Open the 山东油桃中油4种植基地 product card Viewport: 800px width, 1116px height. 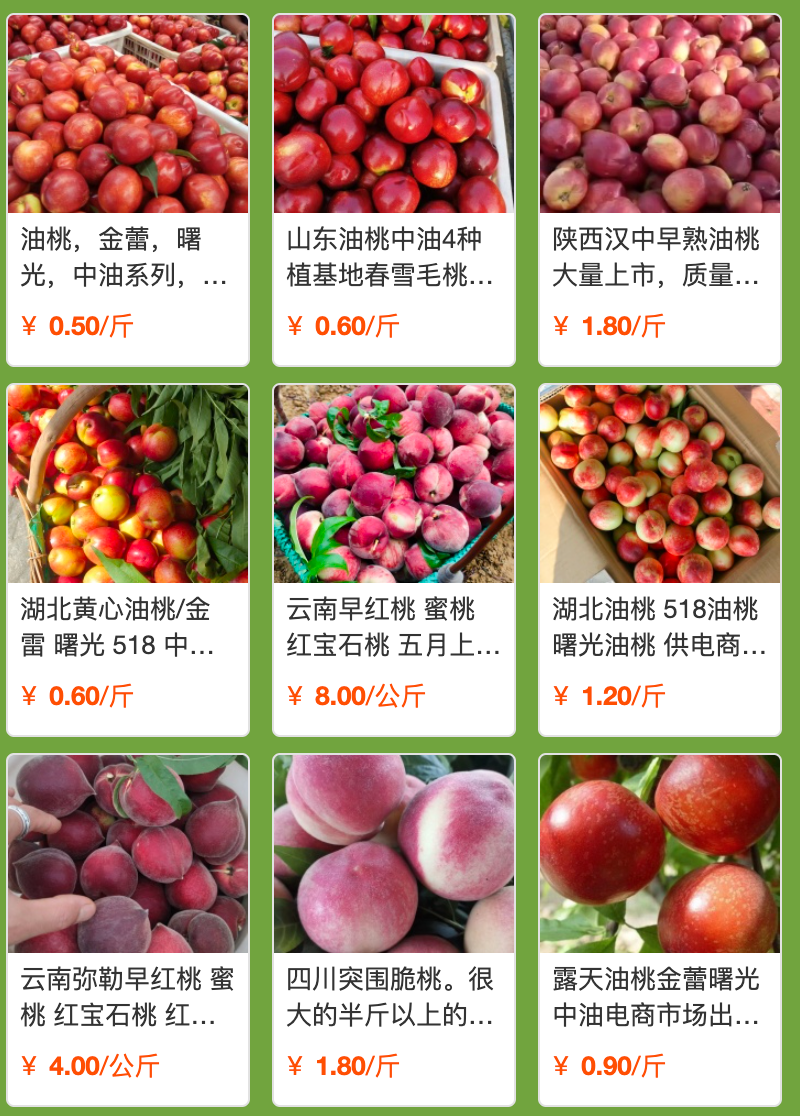(394, 190)
